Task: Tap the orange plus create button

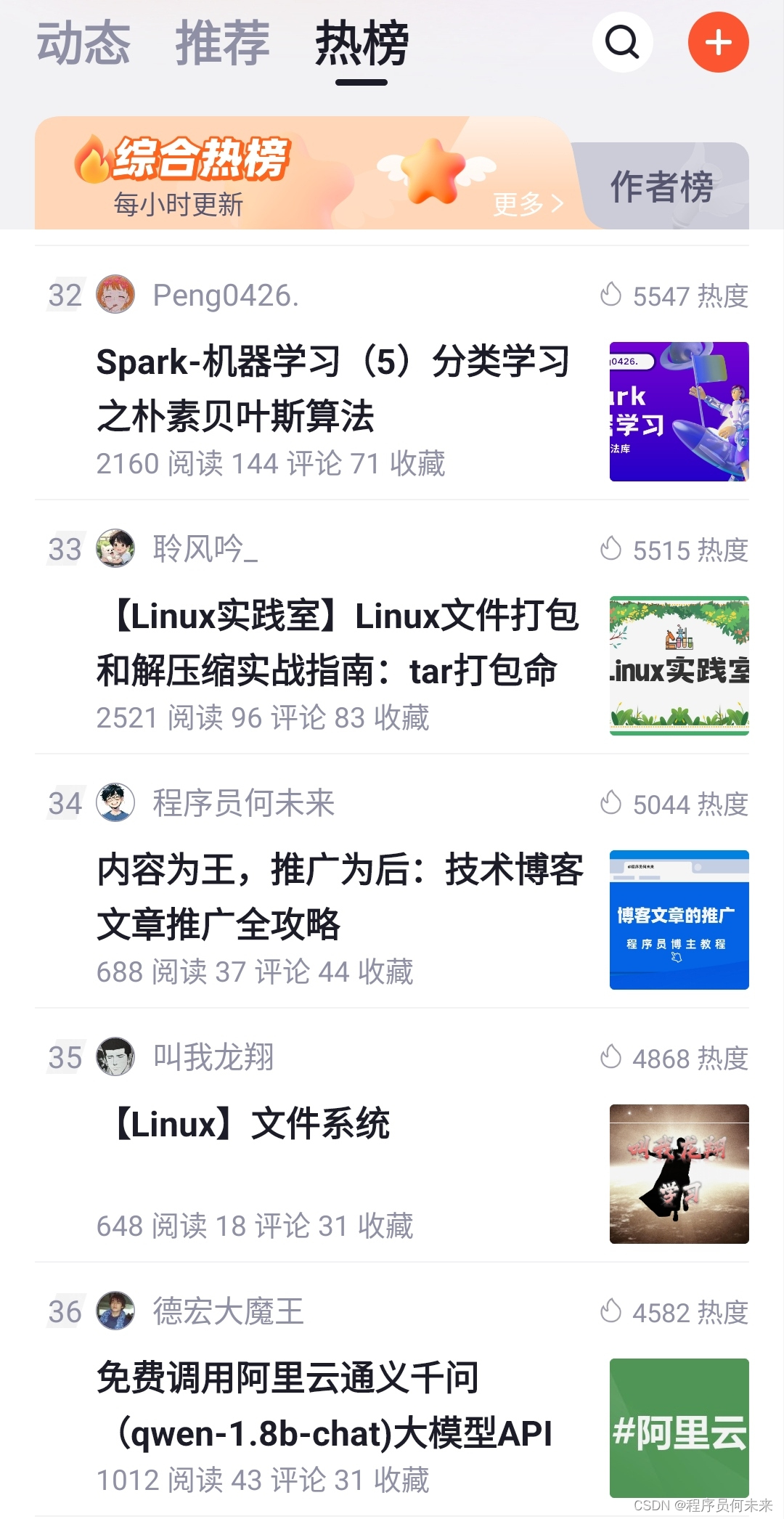Action: tap(718, 42)
